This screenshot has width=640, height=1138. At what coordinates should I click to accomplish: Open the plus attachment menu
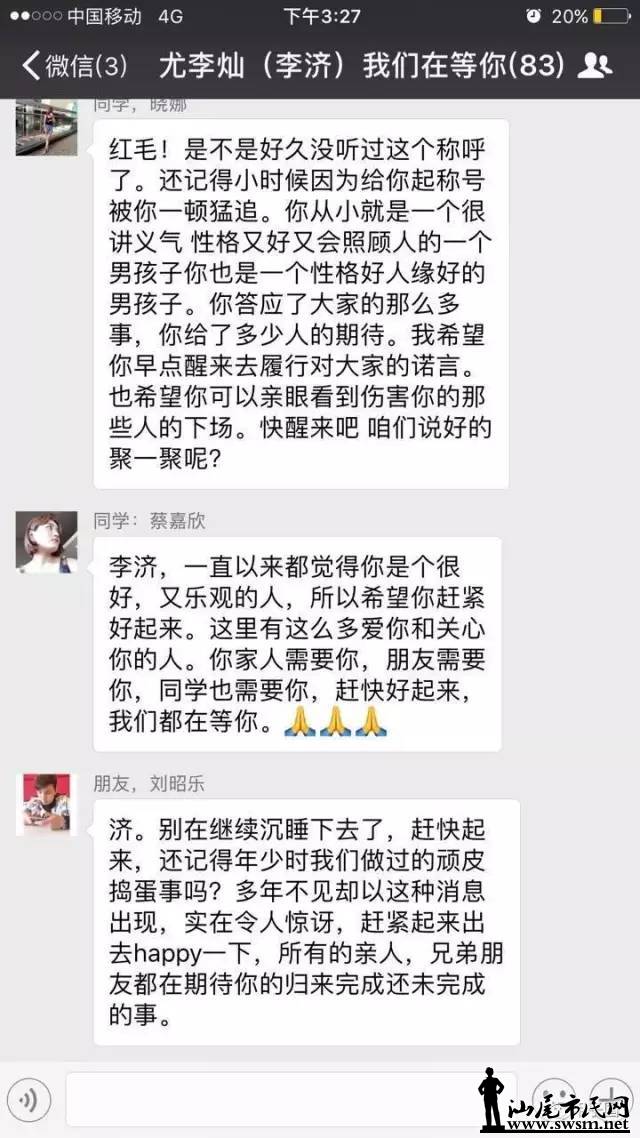click(609, 1098)
